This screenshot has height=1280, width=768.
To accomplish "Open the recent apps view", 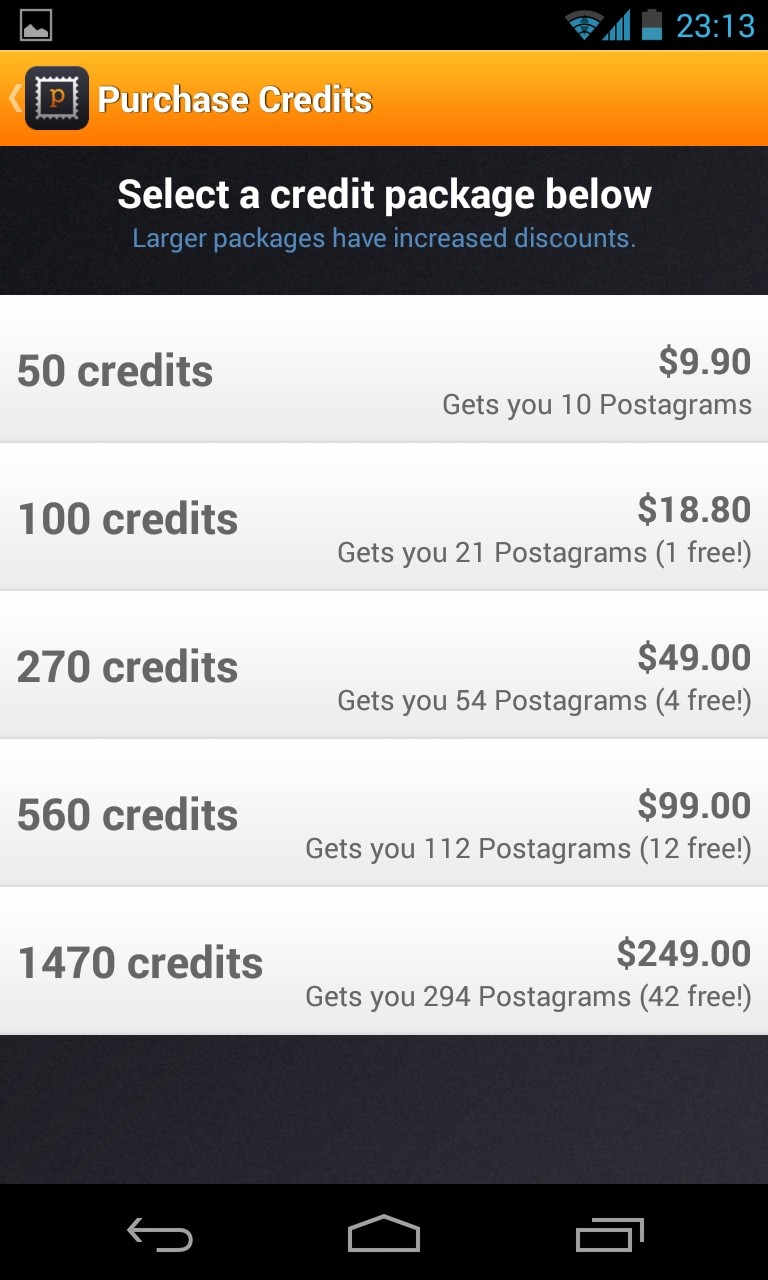I will (610, 1234).
